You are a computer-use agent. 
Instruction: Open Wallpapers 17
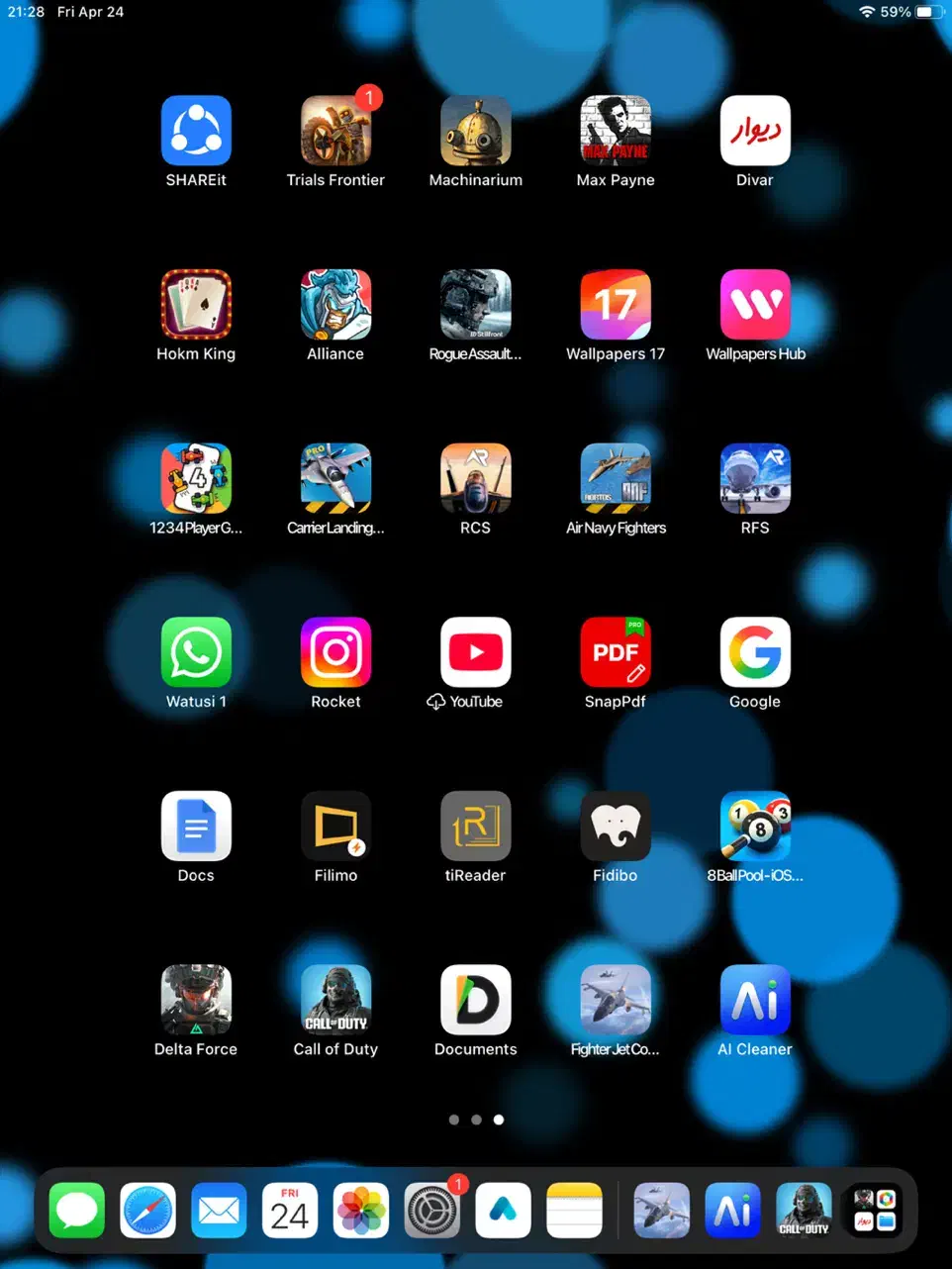pyautogui.click(x=615, y=304)
